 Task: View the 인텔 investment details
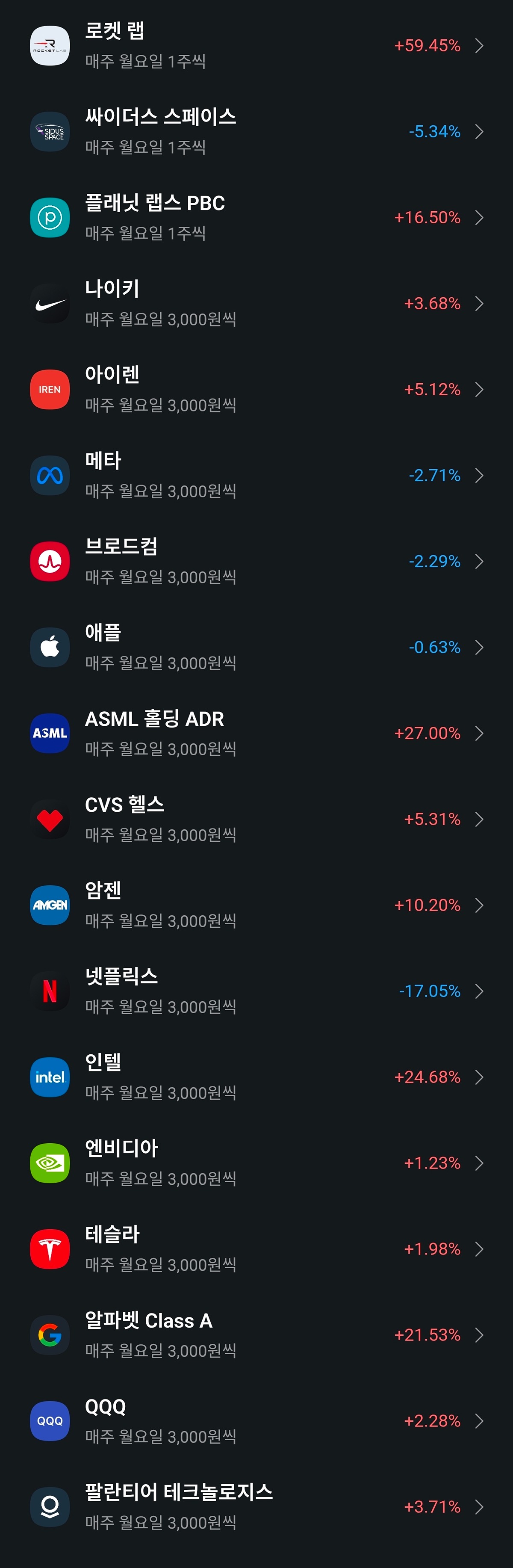point(256,1077)
